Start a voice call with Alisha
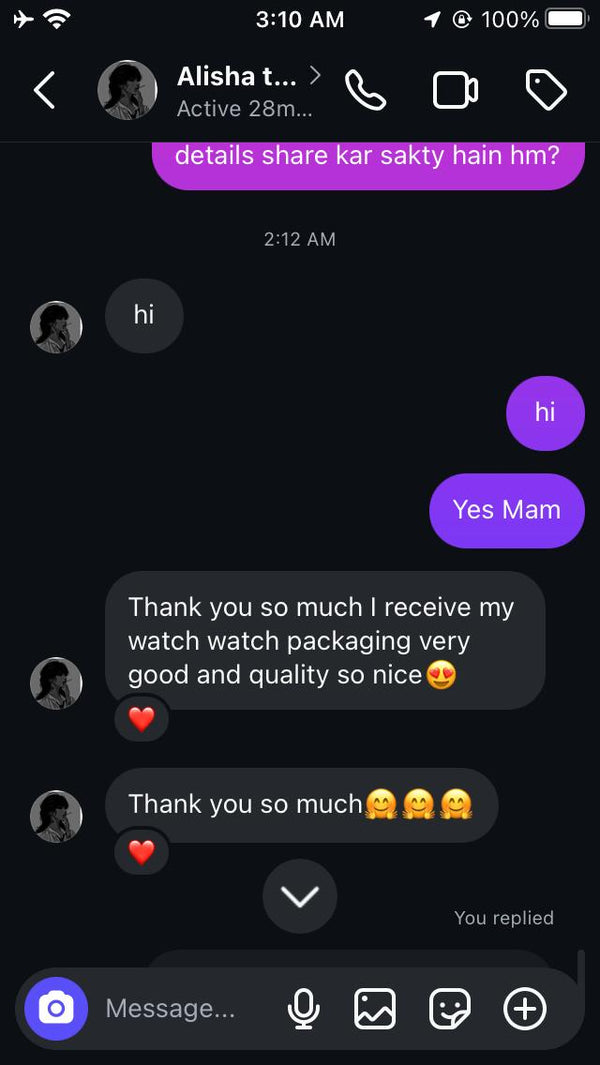600x1065 pixels. [x=366, y=91]
